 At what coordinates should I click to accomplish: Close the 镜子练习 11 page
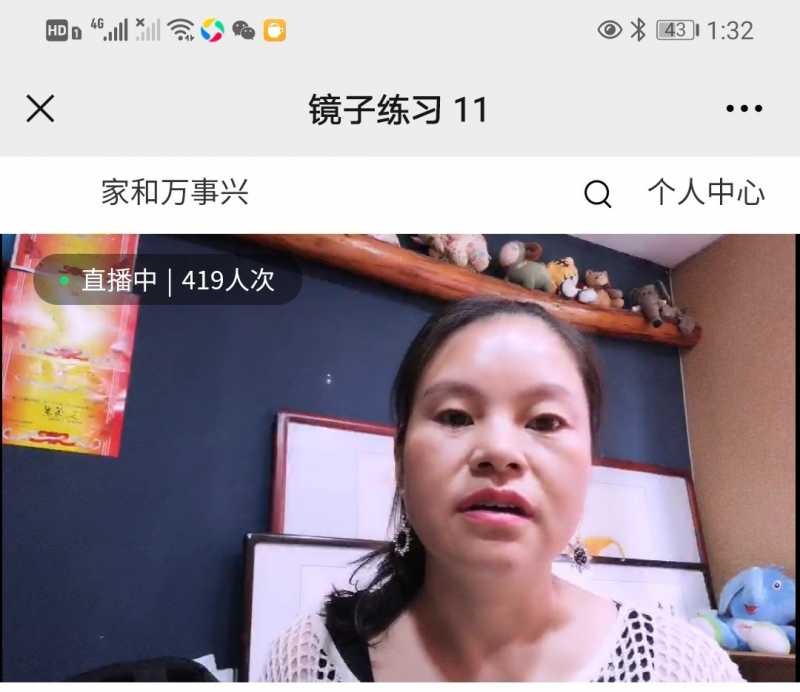point(40,108)
